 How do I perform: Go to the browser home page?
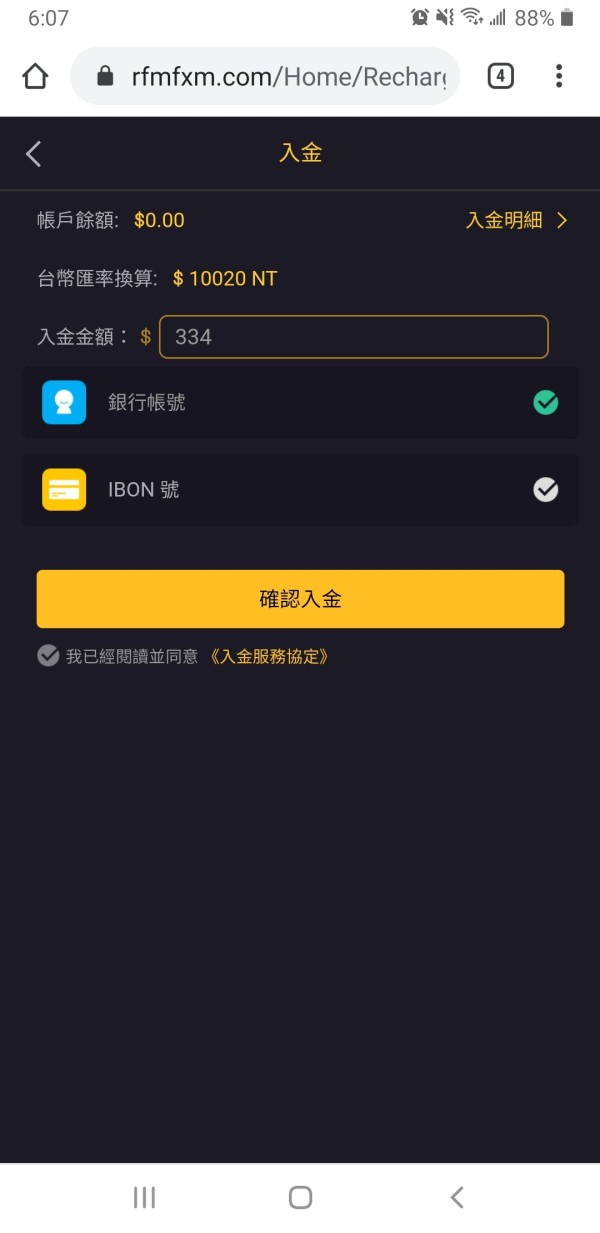point(35,76)
